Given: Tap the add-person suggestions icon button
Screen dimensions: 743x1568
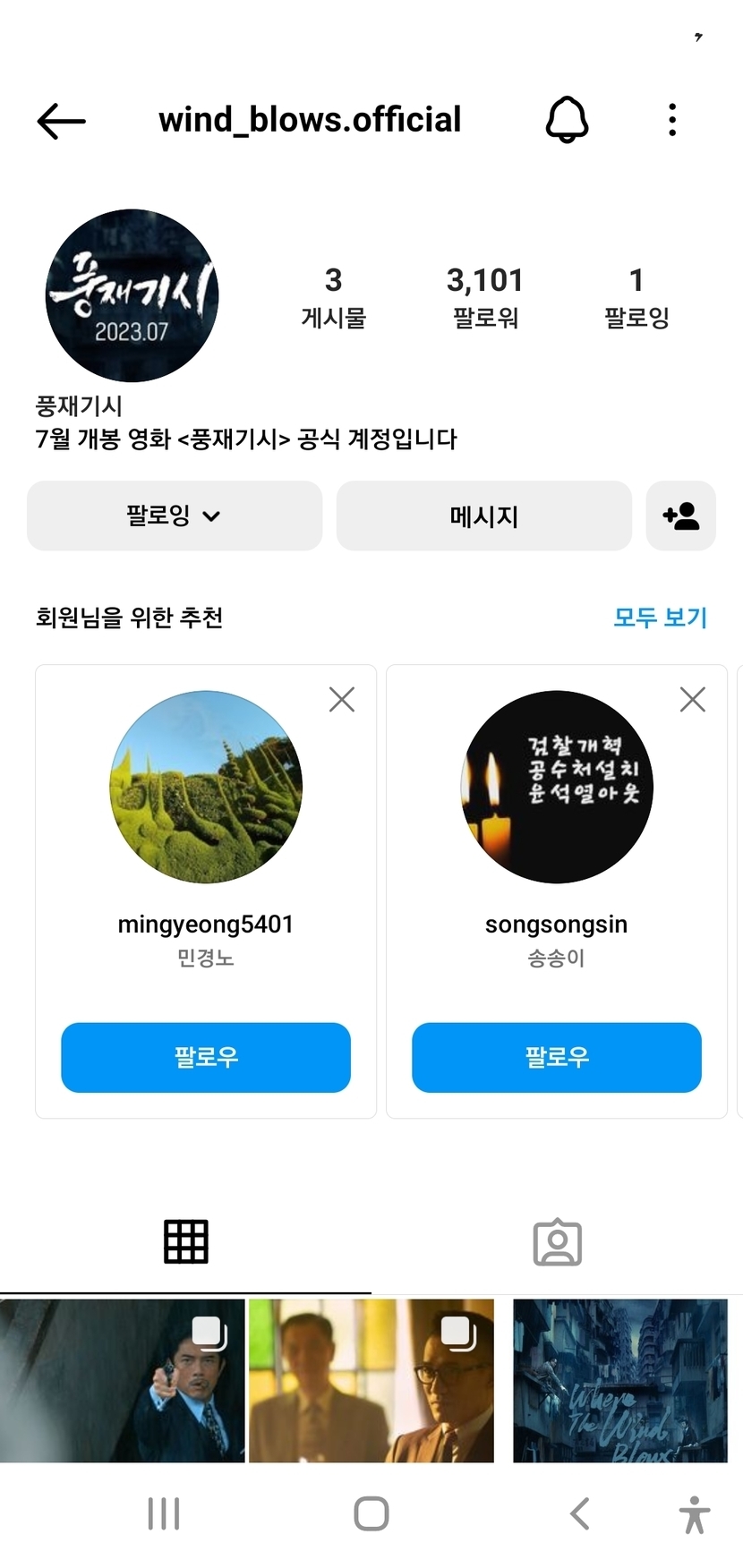Looking at the screenshot, I should (680, 516).
